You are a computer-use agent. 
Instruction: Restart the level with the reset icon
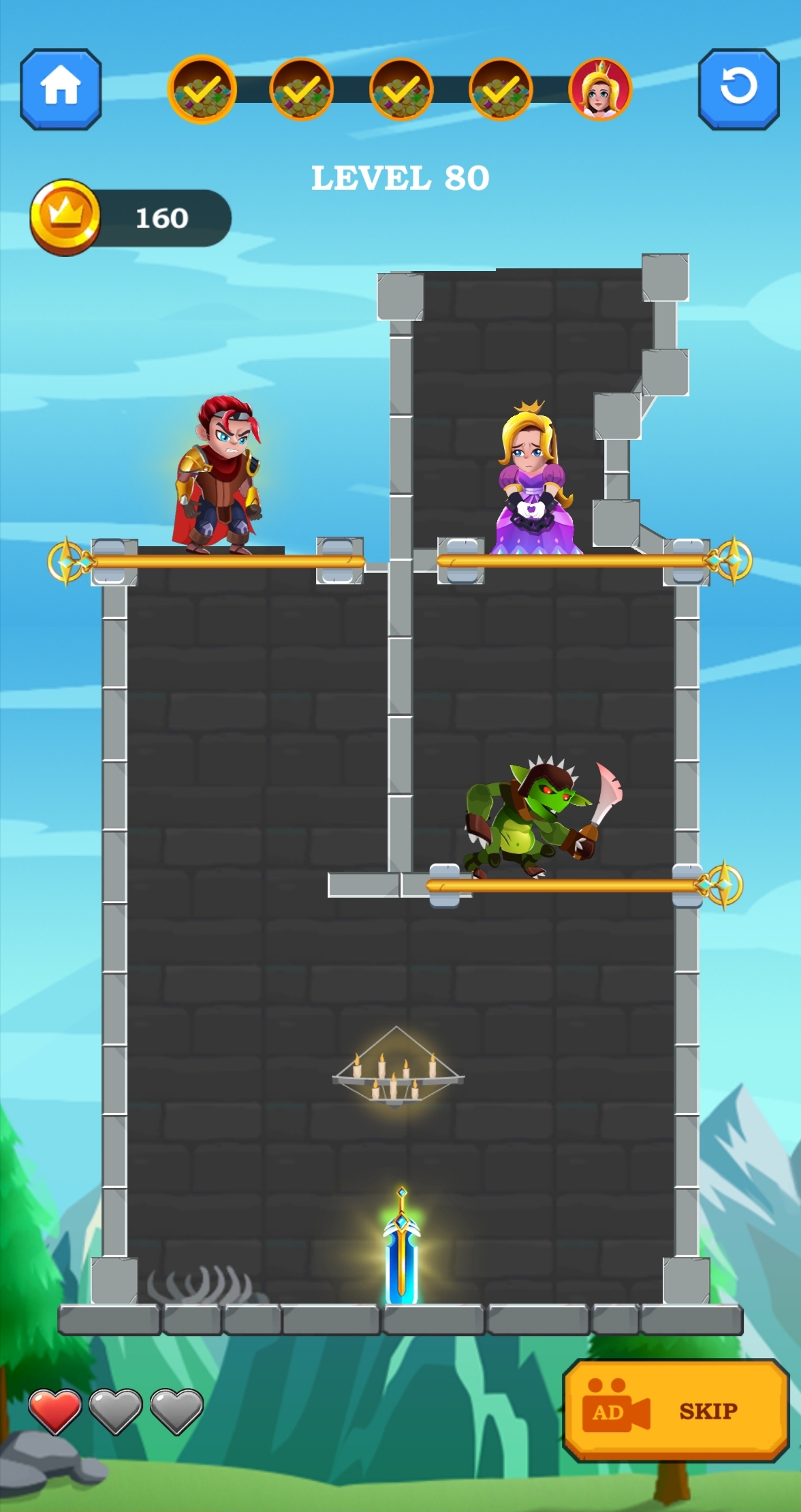(x=738, y=89)
